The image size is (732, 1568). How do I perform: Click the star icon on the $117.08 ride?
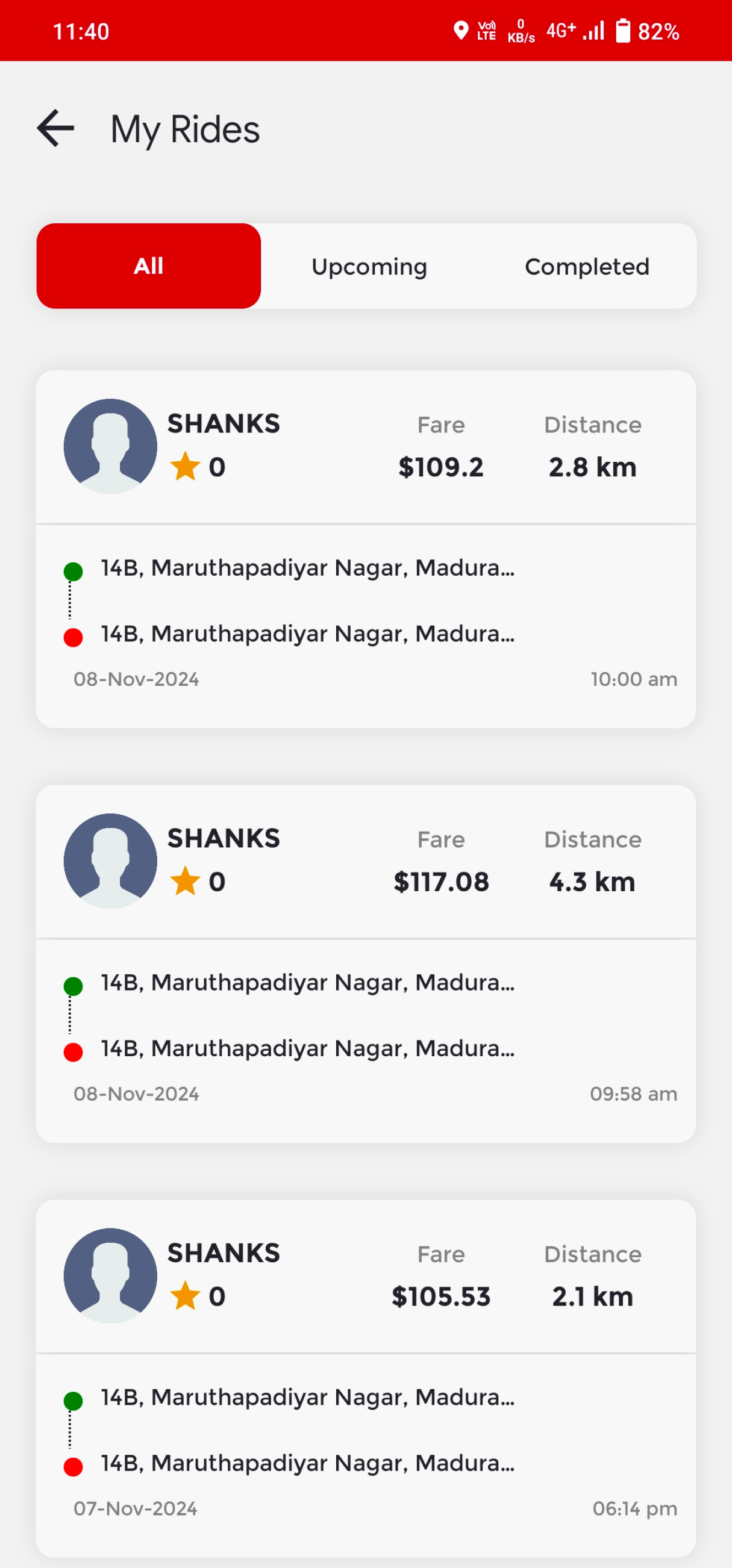[184, 881]
